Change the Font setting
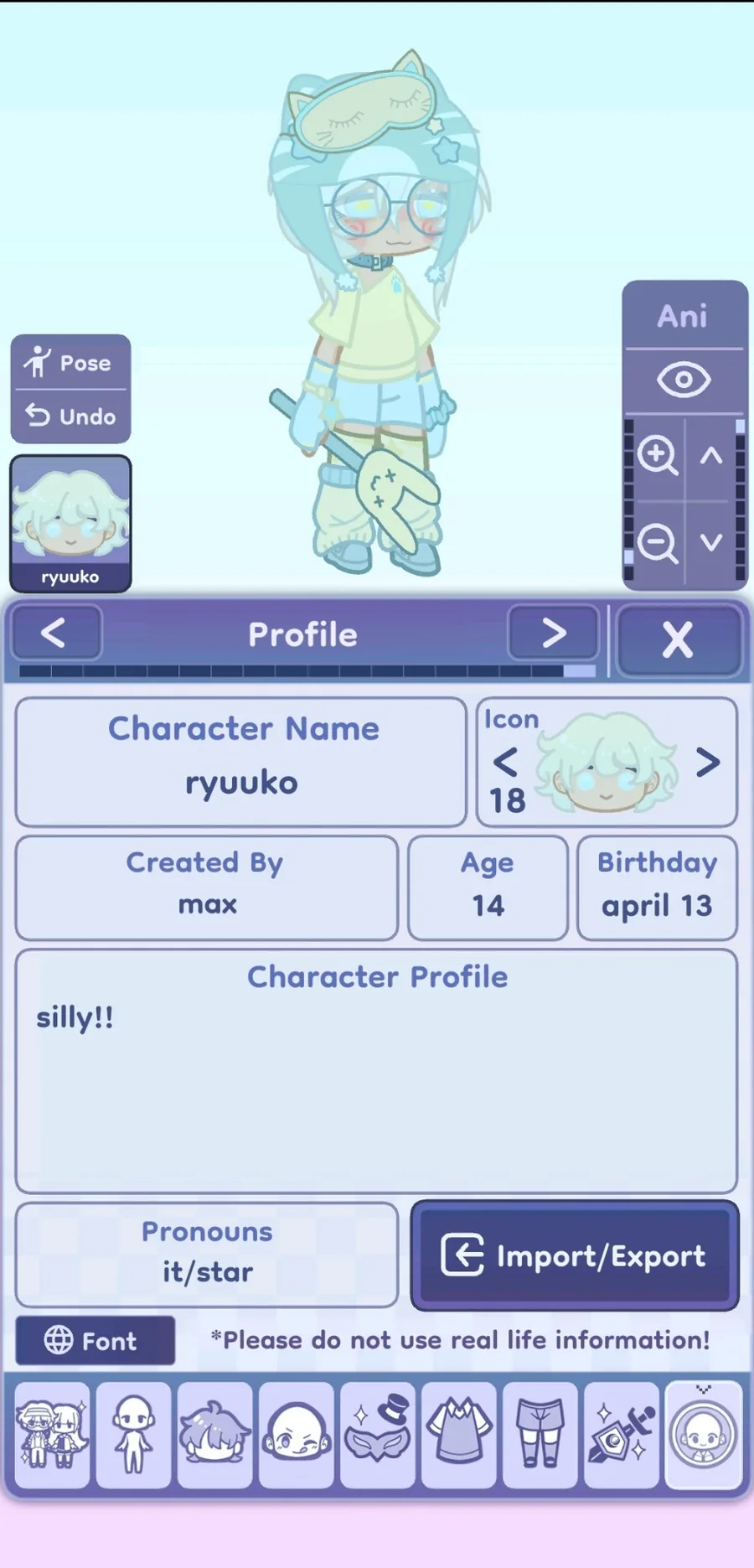This screenshot has width=754, height=1568. [x=94, y=1341]
